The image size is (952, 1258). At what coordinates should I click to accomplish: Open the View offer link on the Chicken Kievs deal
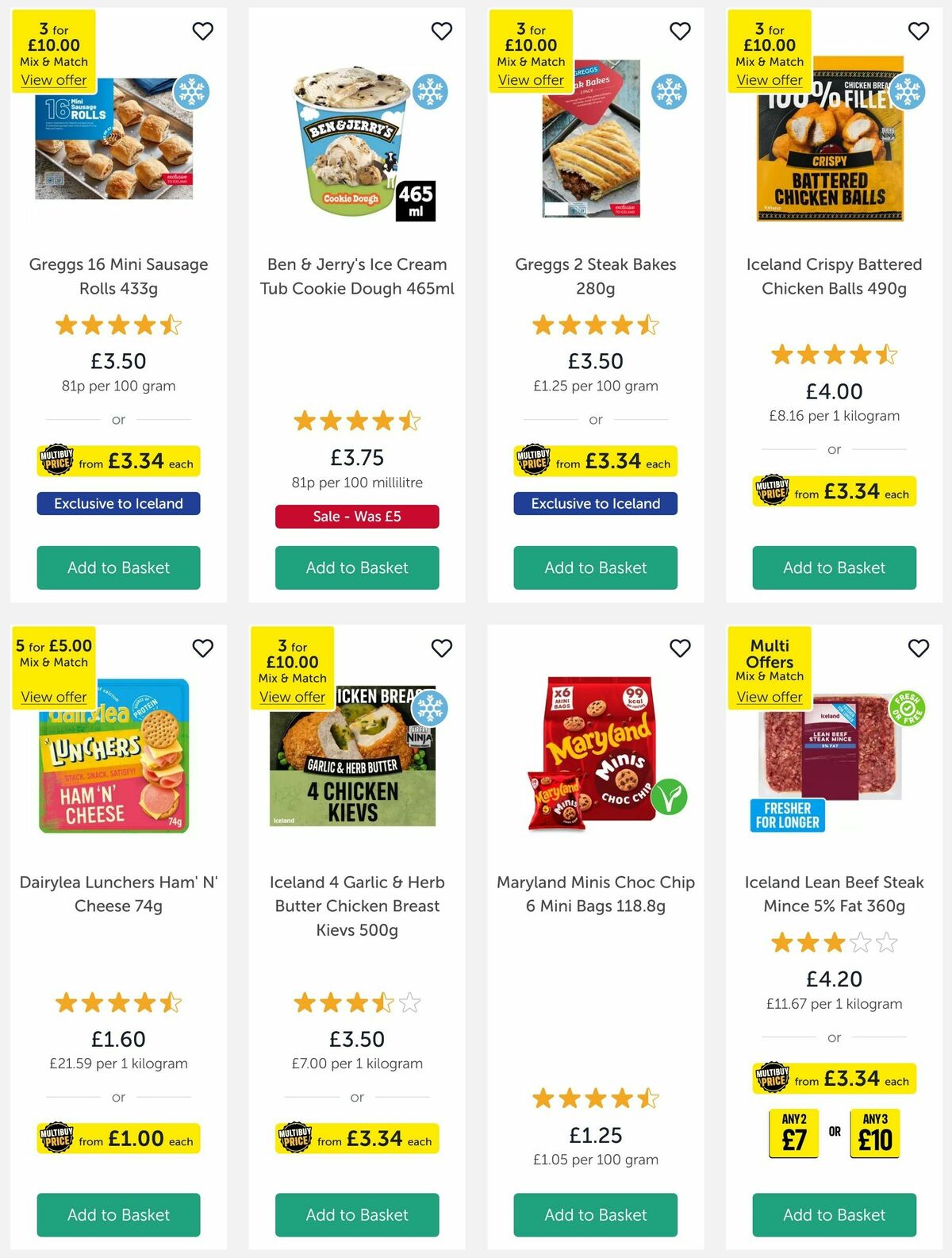click(x=293, y=697)
